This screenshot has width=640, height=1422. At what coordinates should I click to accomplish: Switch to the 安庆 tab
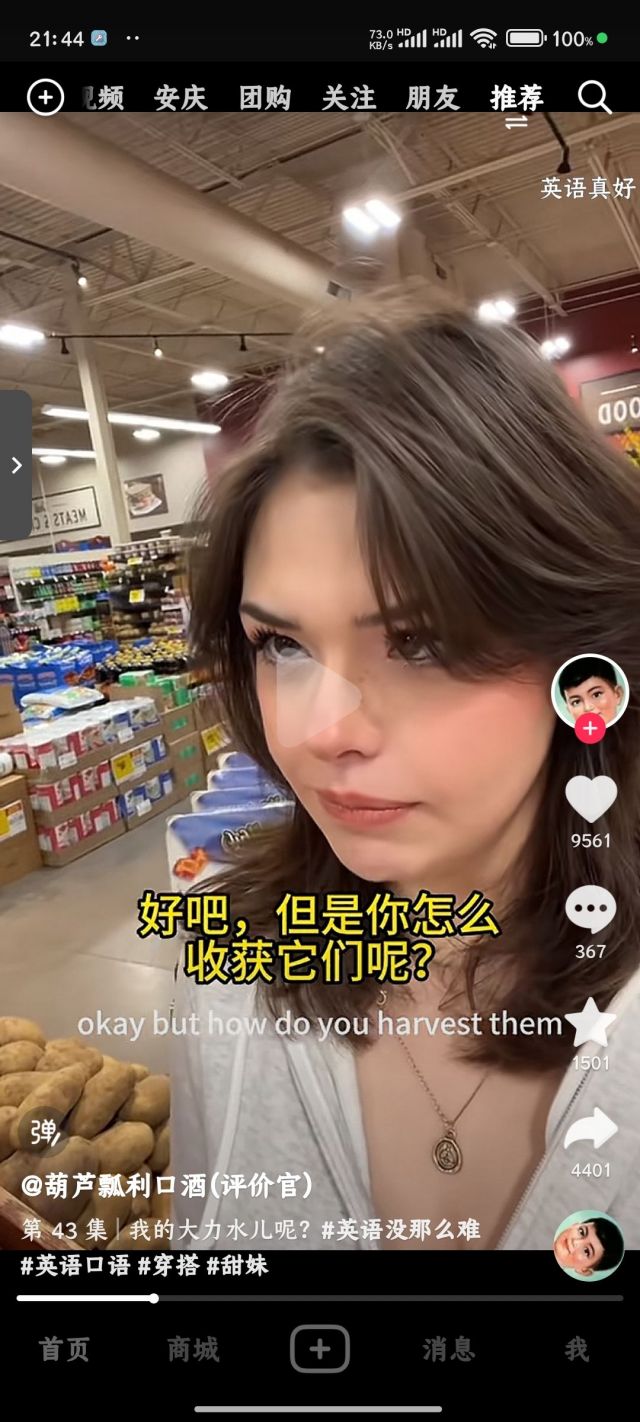click(x=181, y=97)
